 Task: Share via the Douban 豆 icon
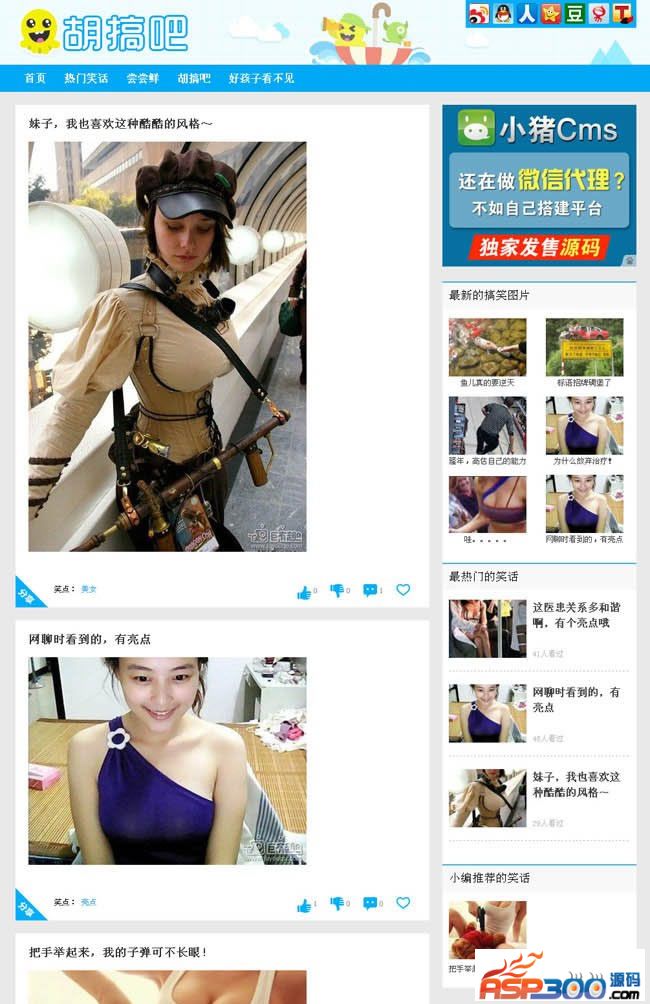pos(575,13)
